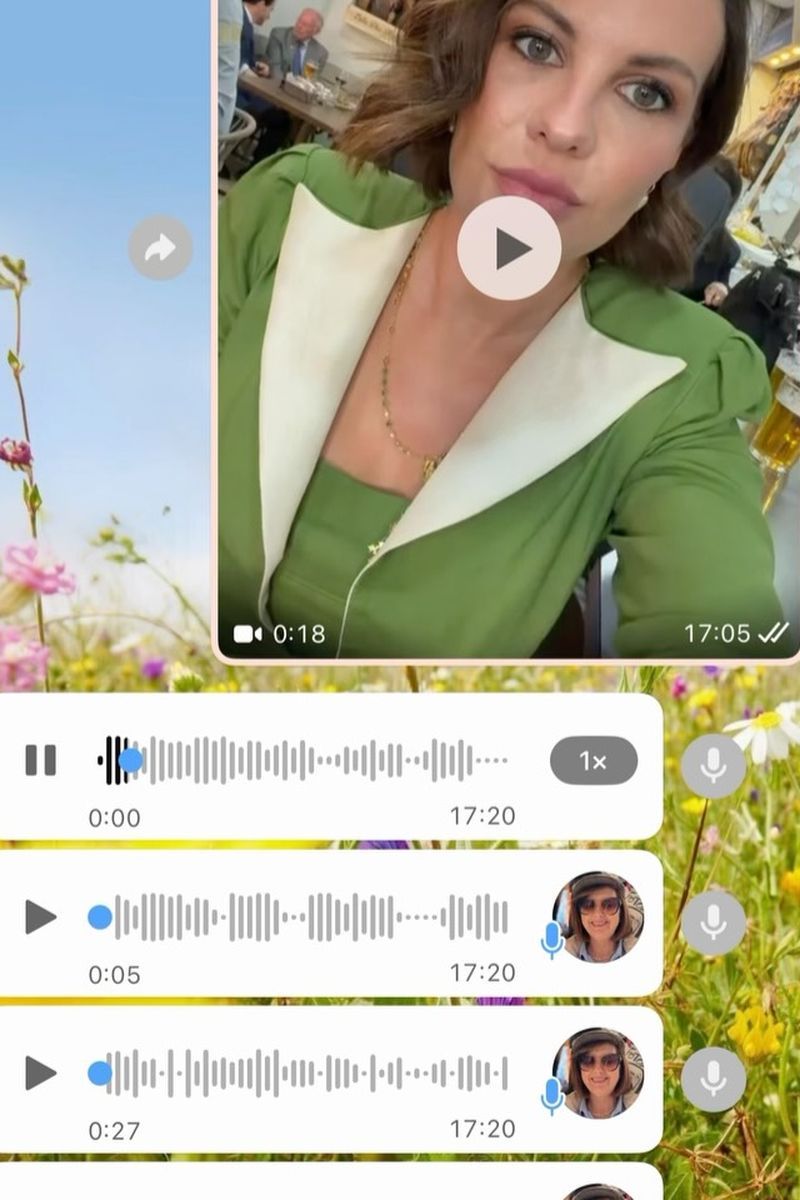This screenshot has height=1200, width=800.
Task: Seek within the 0:27 voice message waveform
Action: click(310, 1073)
